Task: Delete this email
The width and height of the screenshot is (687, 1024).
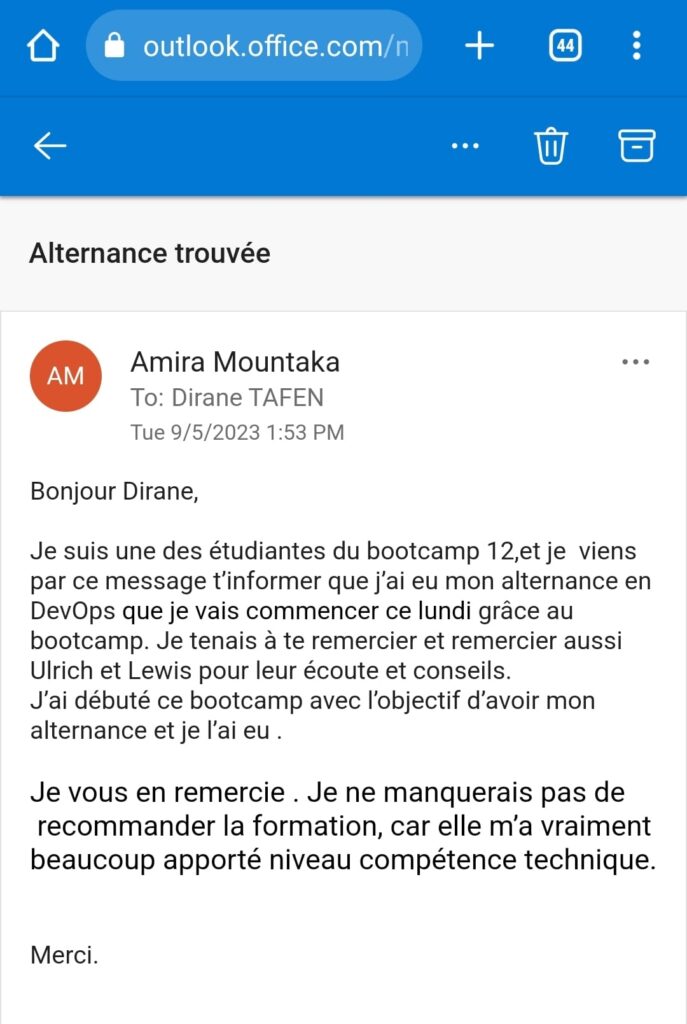Action: coord(551,146)
